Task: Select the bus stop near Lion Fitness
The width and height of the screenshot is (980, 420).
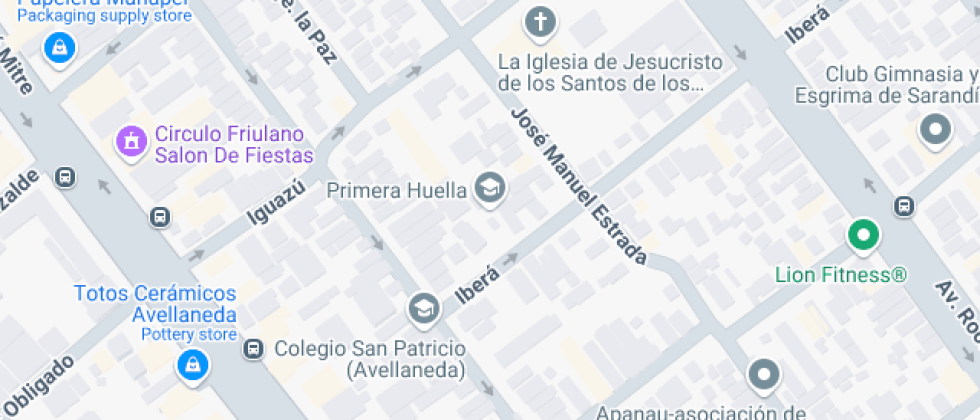Action: click(903, 205)
